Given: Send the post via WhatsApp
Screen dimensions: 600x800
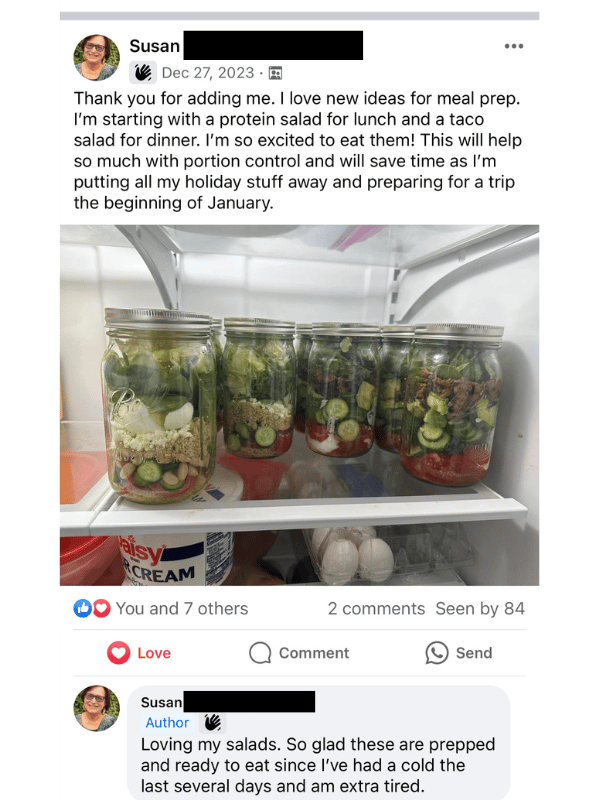Looking at the screenshot, I should (459, 653).
